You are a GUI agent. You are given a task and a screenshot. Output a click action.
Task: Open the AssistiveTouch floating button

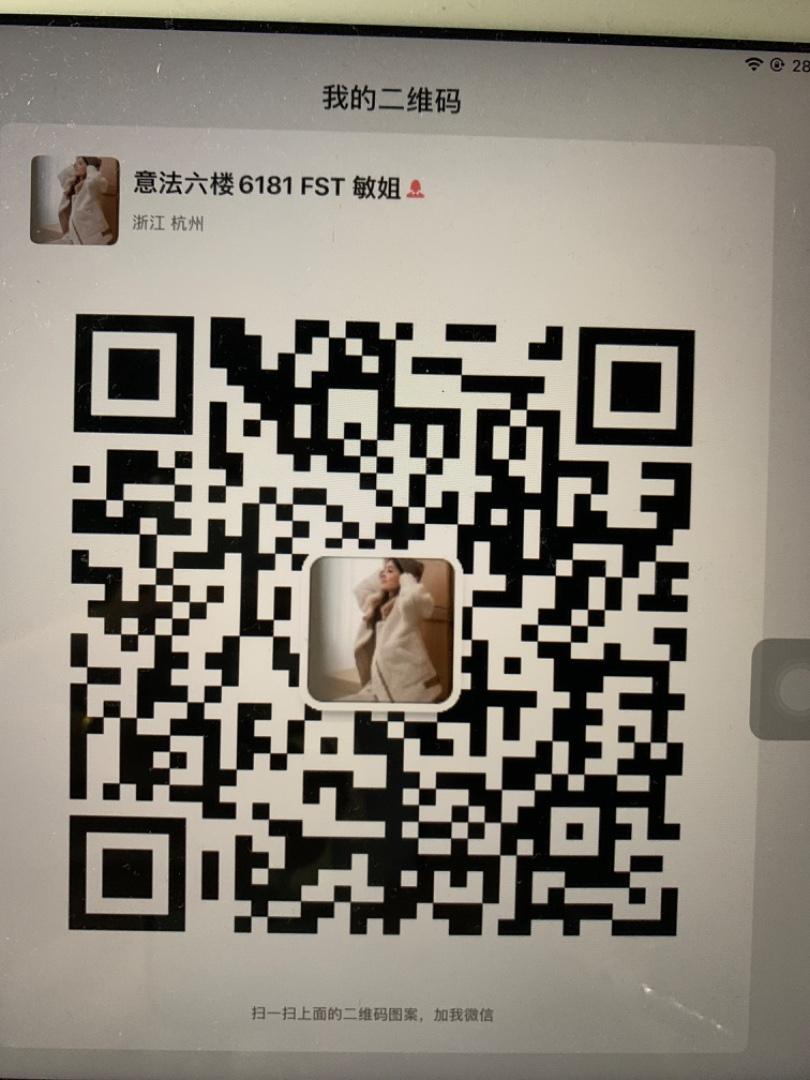[788, 689]
